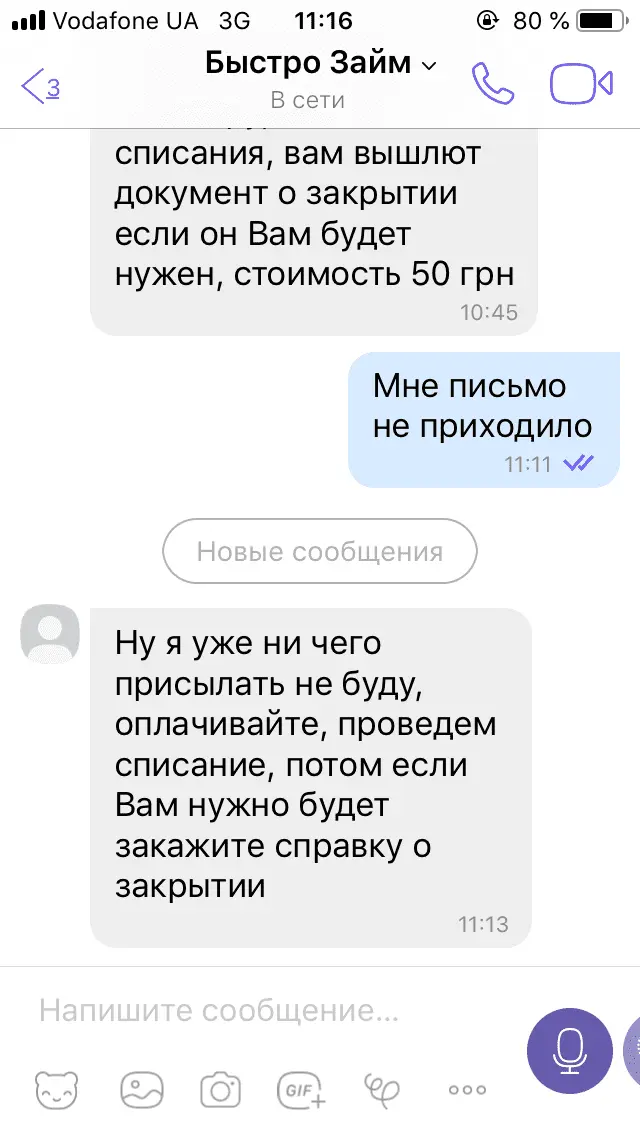Go back to the chat list
The width and height of the screenshot is (640, 1136).
[40, 86]
